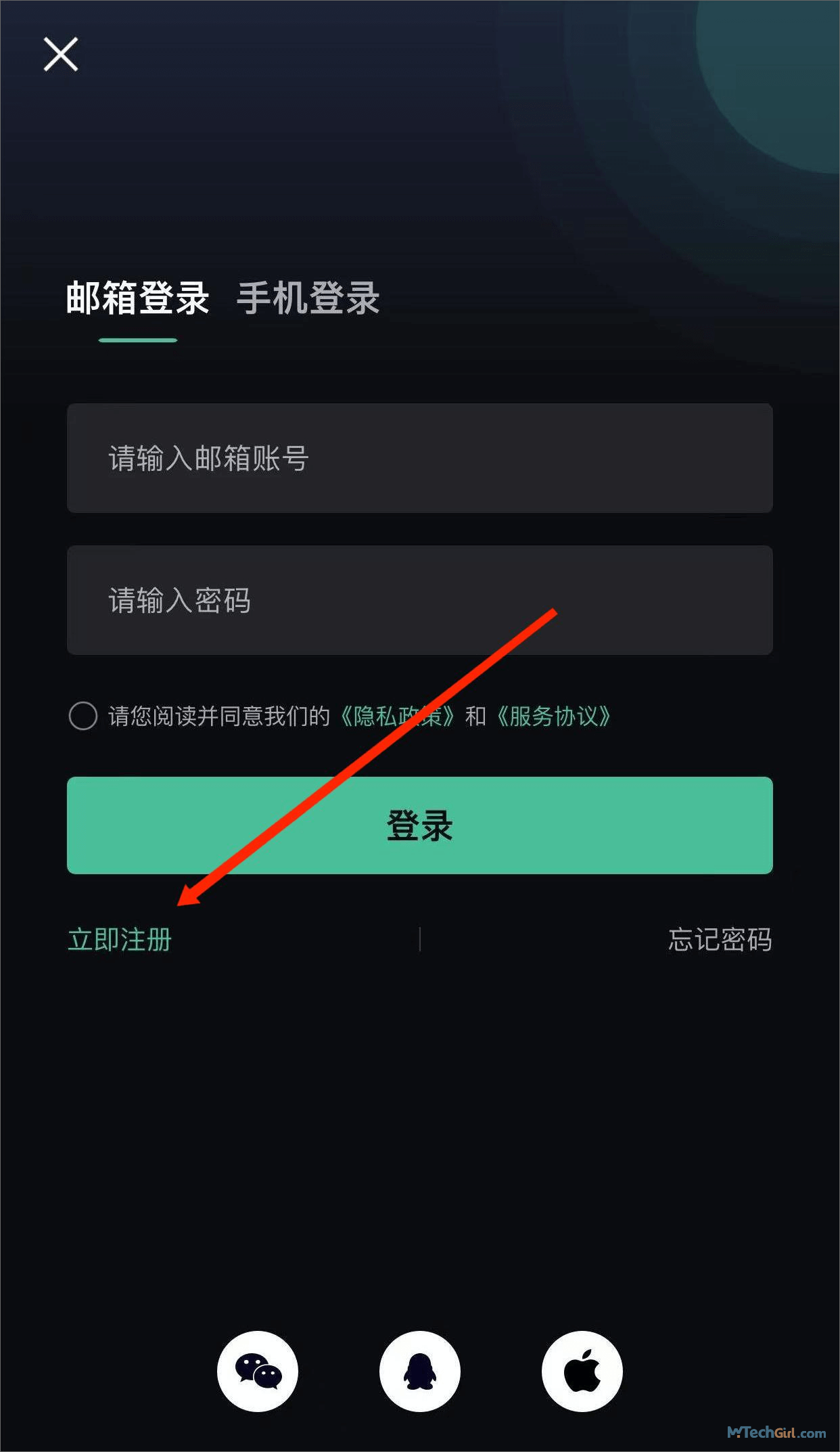Close the login screen

[61, 54]
